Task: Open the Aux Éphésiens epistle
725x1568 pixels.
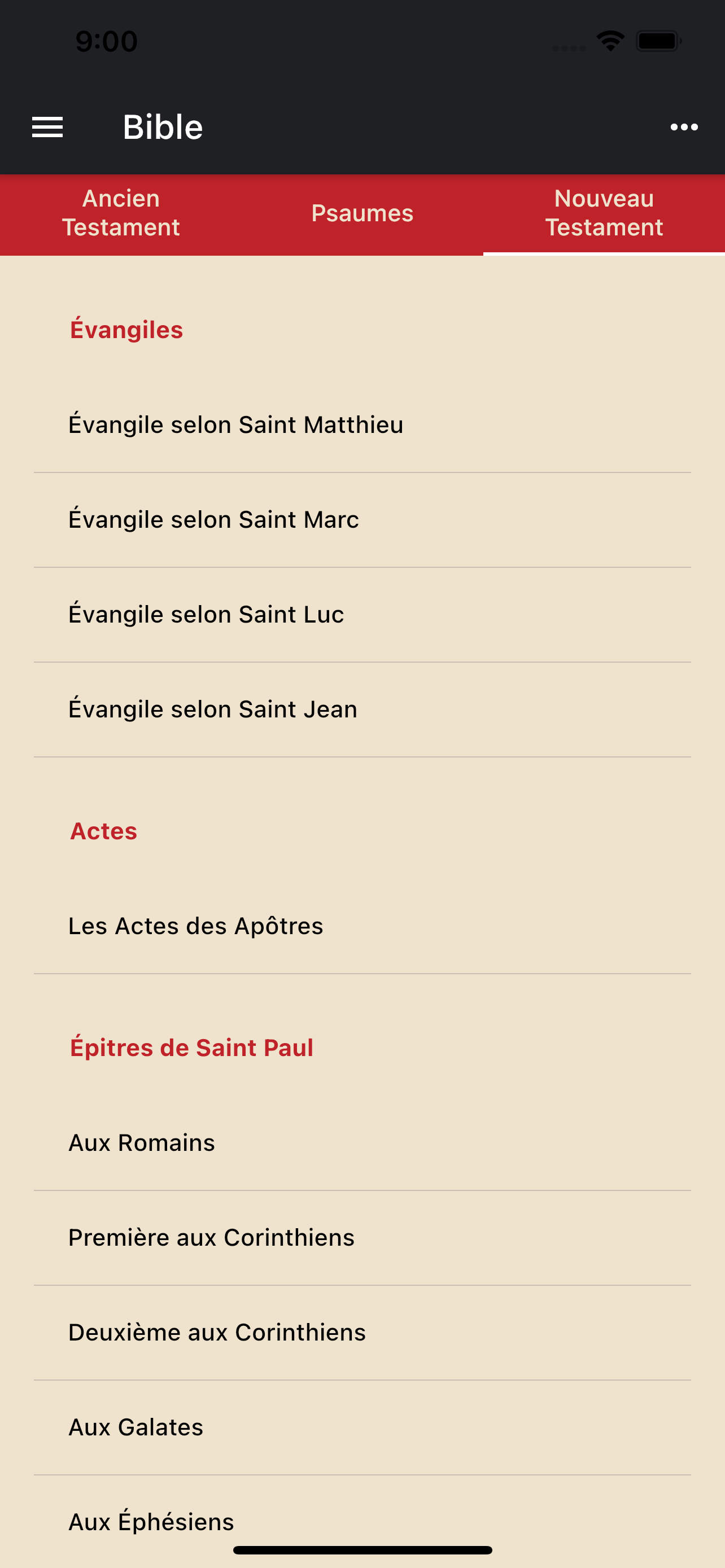Action: point(362,1522)
